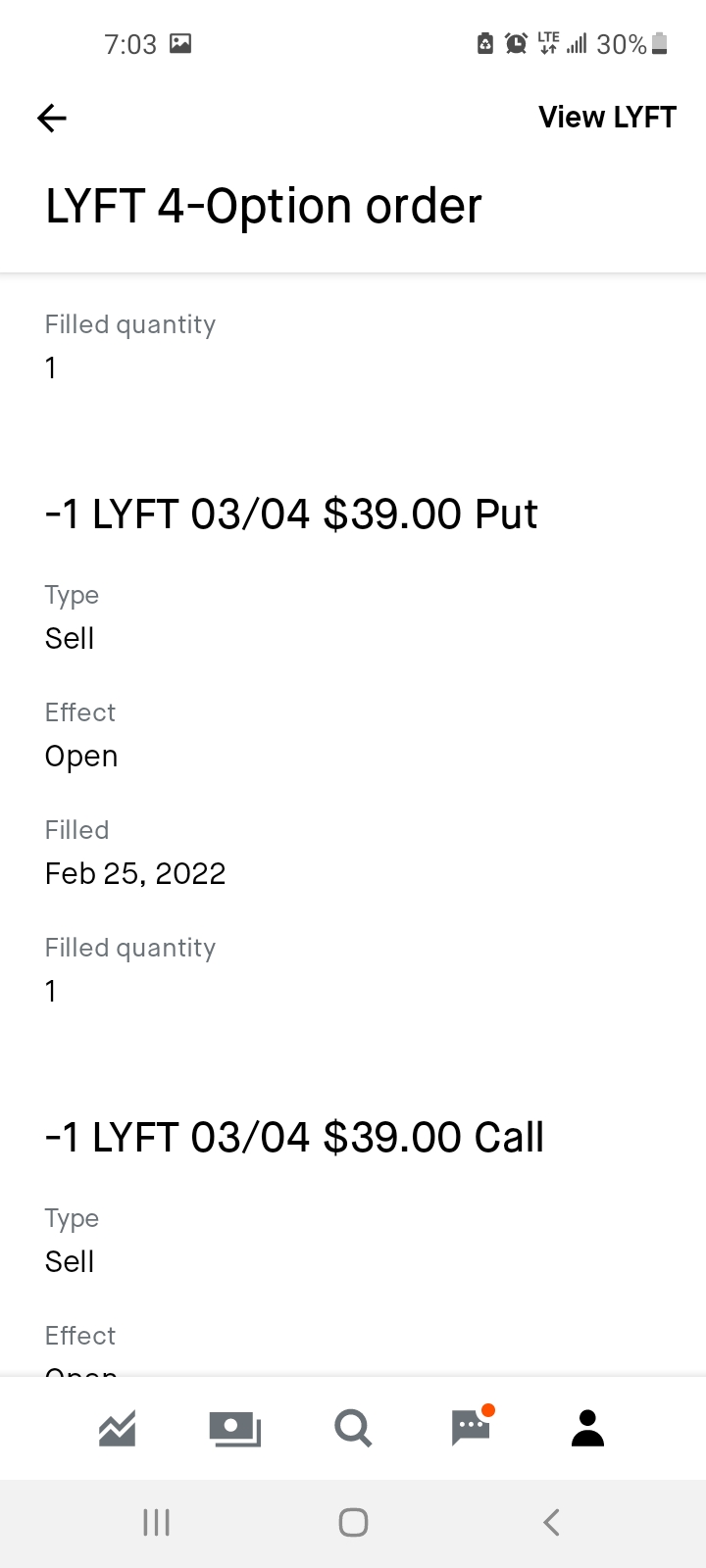Go back using the arrow icon
Viewport: 706px width, 1568px height.
tap(52, 119)
